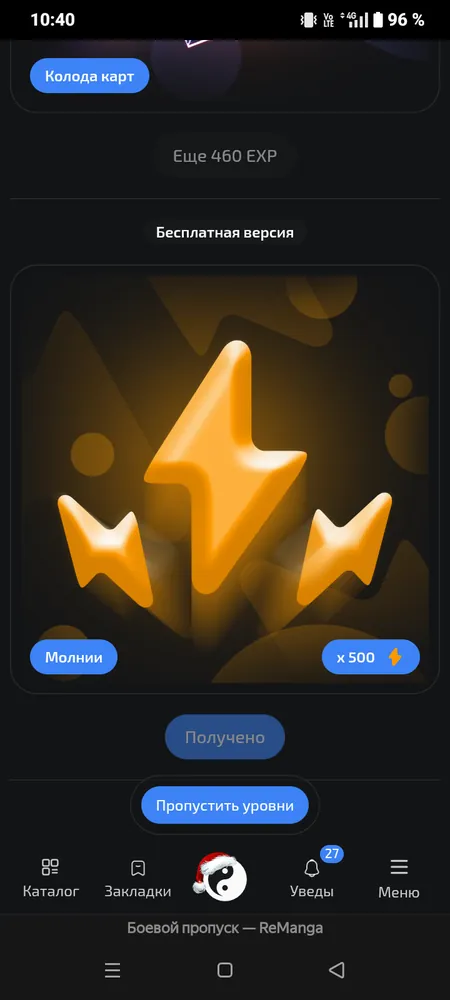Open the Каталог tab
450x1000 pixels.
(51, 878)
